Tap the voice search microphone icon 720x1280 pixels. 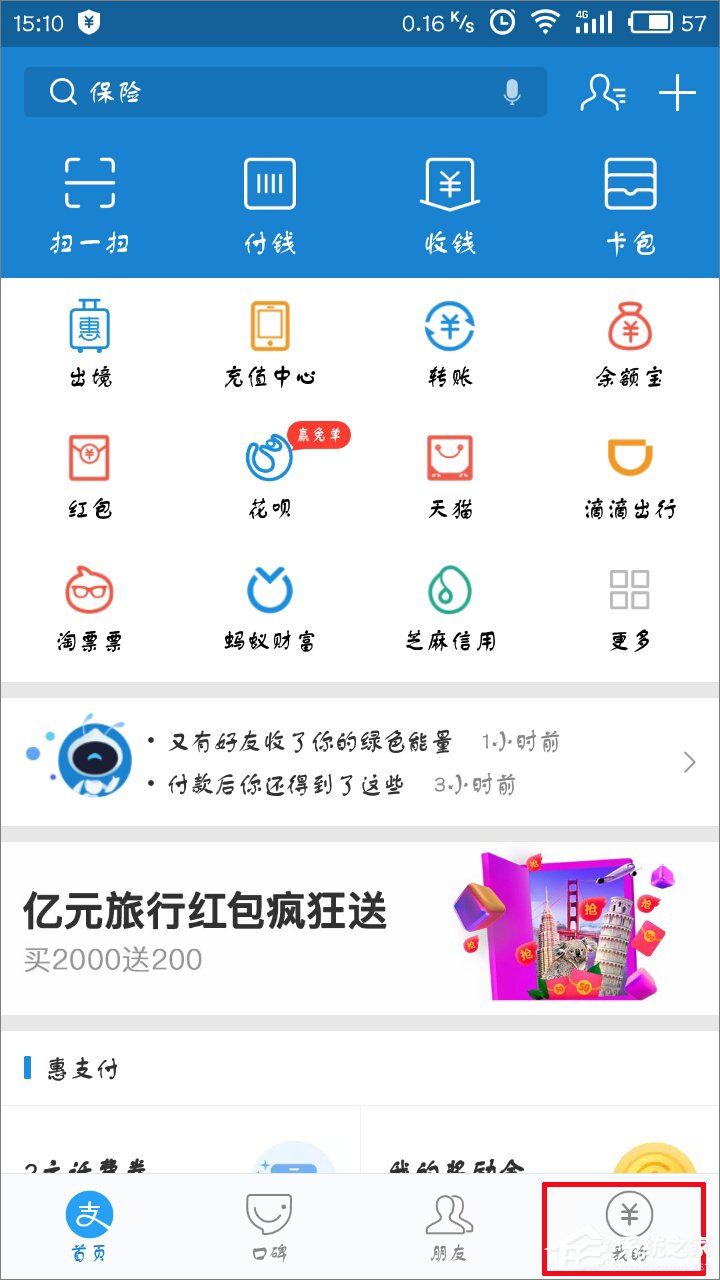click(x=512, y=92)
